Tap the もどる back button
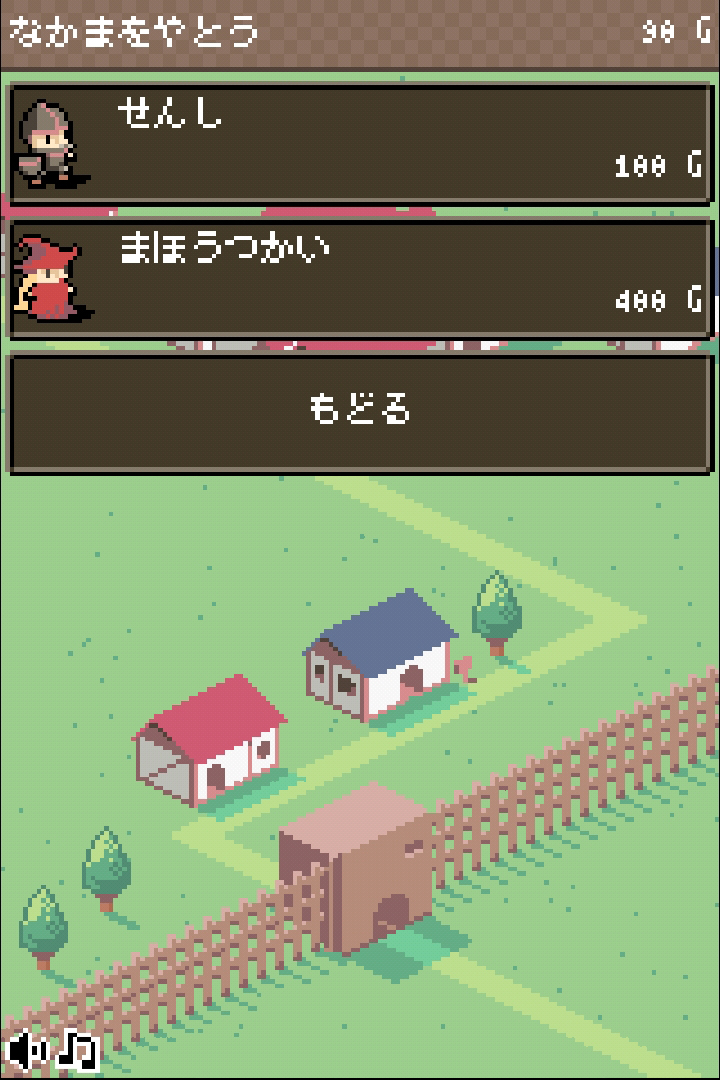720x1080 pixels. (360, 412)
